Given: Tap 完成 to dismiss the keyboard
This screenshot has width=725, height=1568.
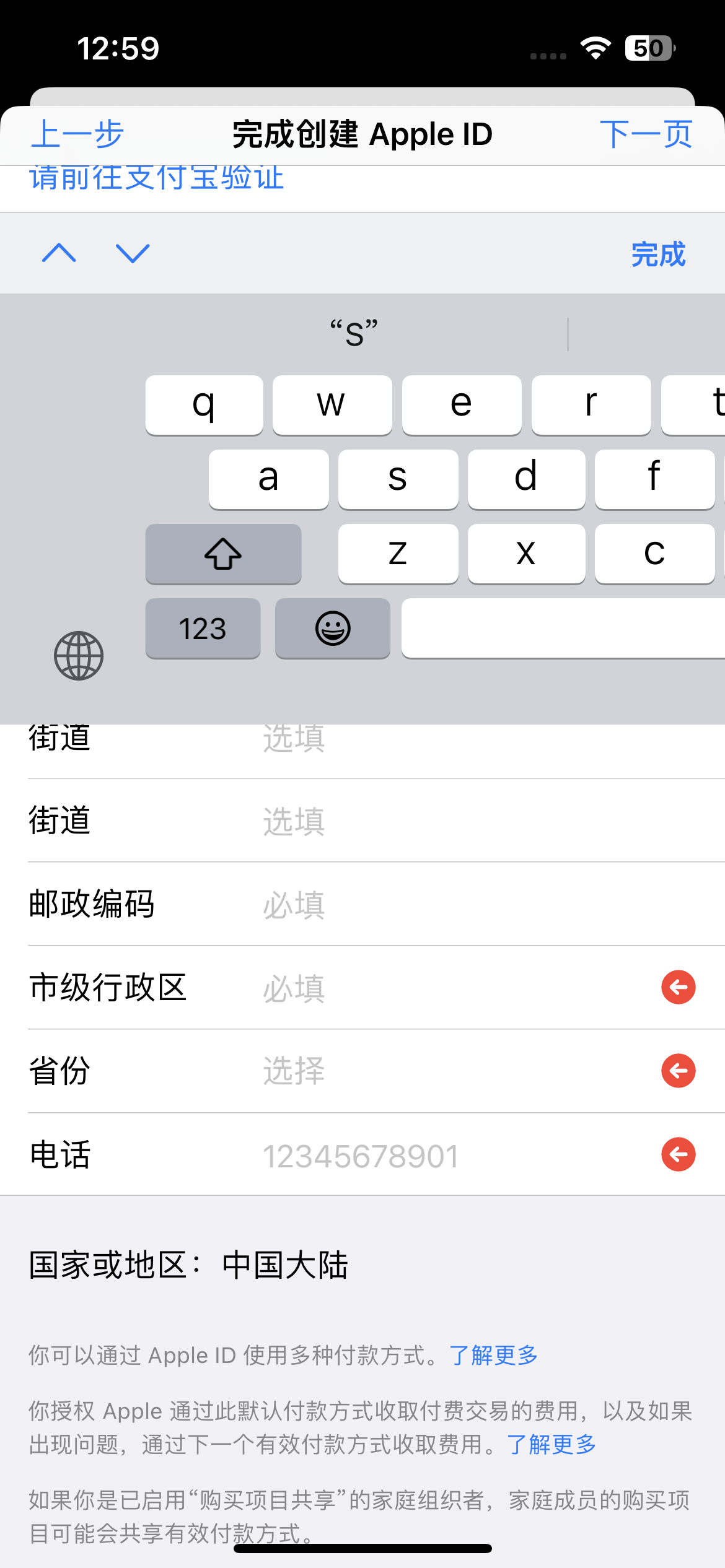Looking at the screenshot, I should [x=658, y=255].
